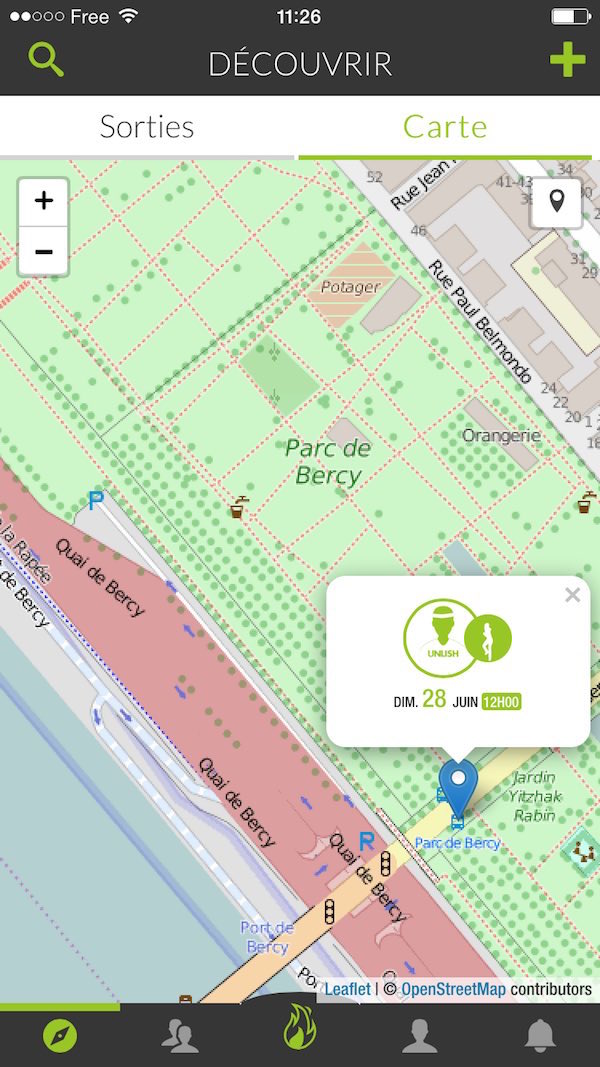Open the 28 Juin event card

458,661
